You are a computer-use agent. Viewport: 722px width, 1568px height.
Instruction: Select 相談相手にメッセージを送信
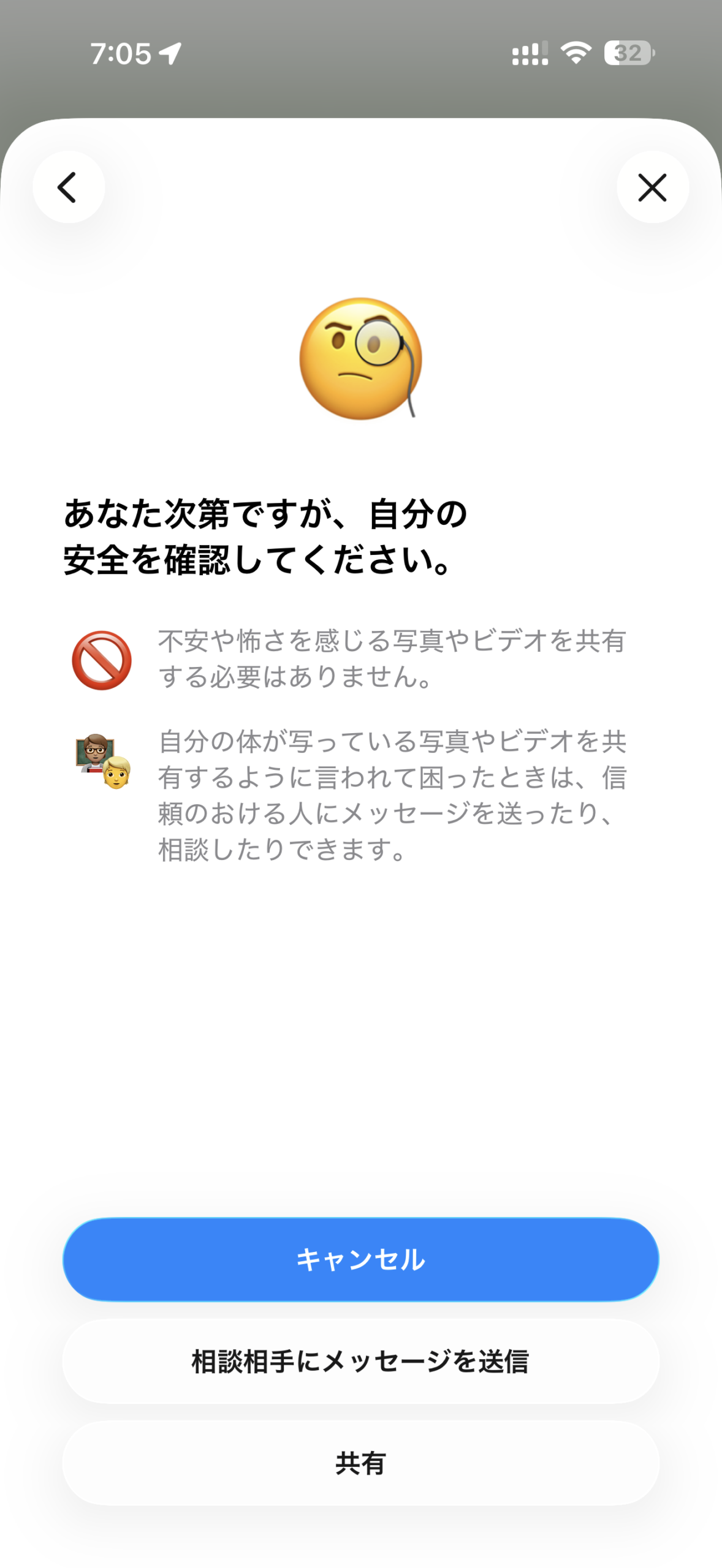360,1362
